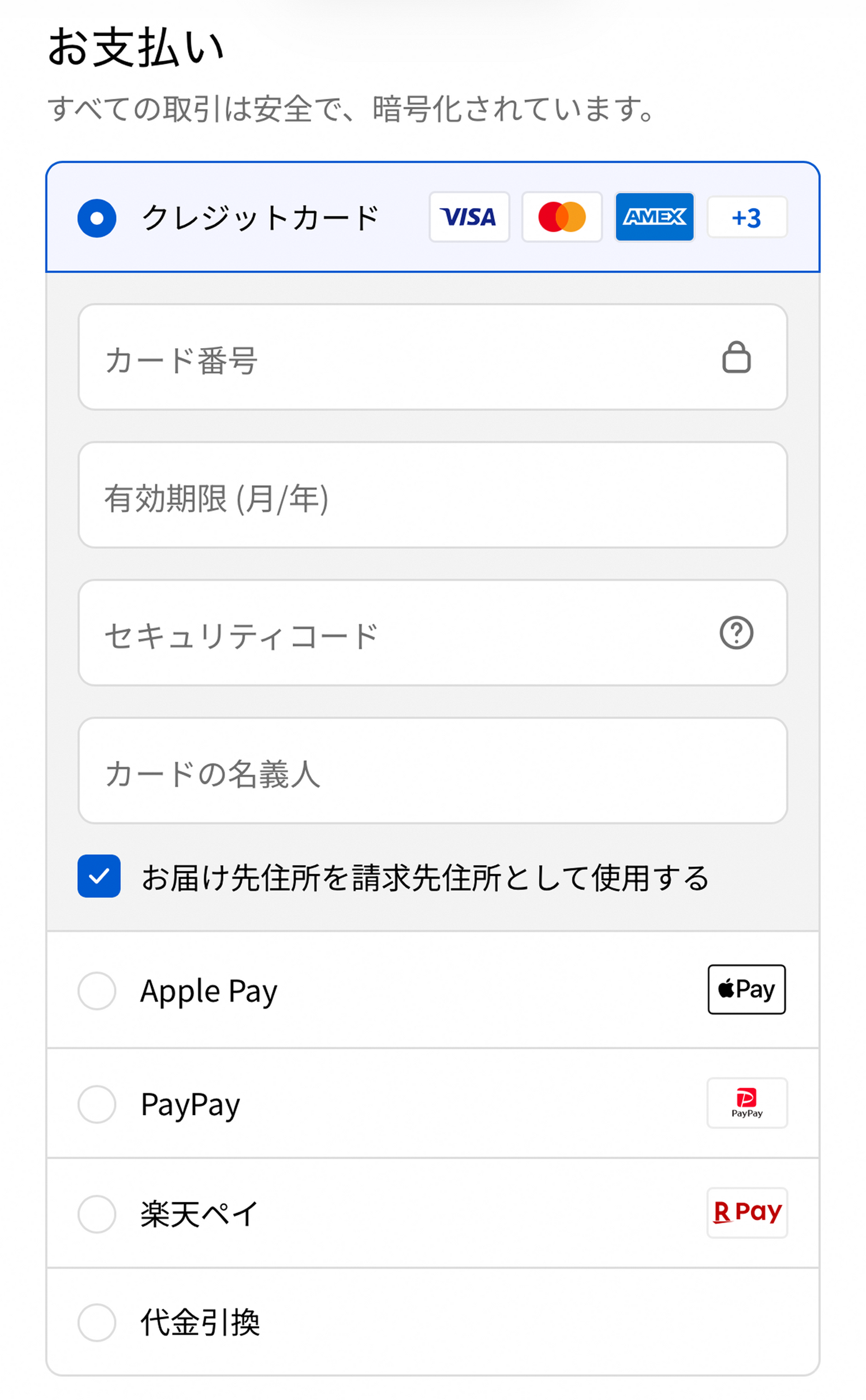Image resolution: width=866 pixels, height=1400 pixels.
Task: Uncheck お届け先住所を請求先住所として使用する
Action: (99, 876)
